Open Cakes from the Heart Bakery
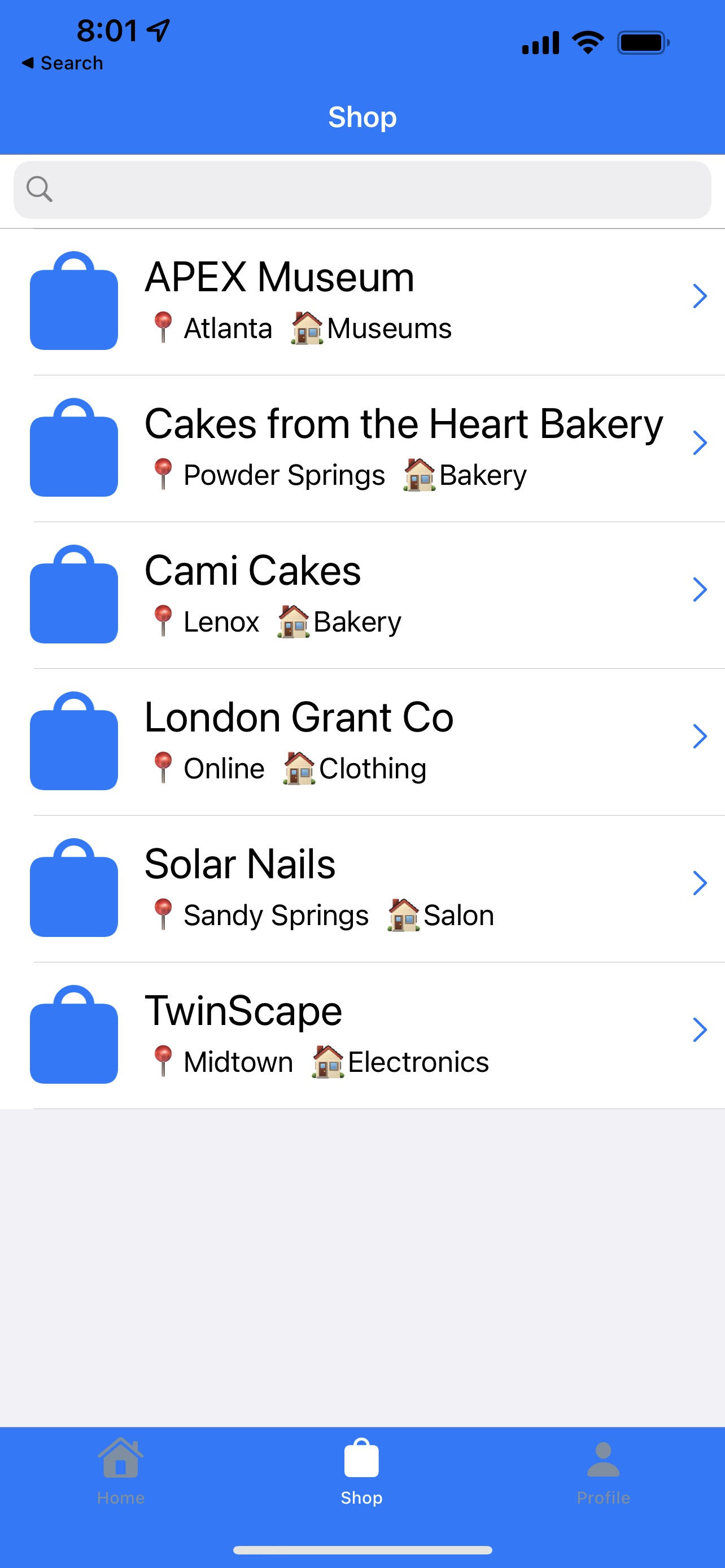The height and width of the screenshot is (1568, 725). point(362,449)
